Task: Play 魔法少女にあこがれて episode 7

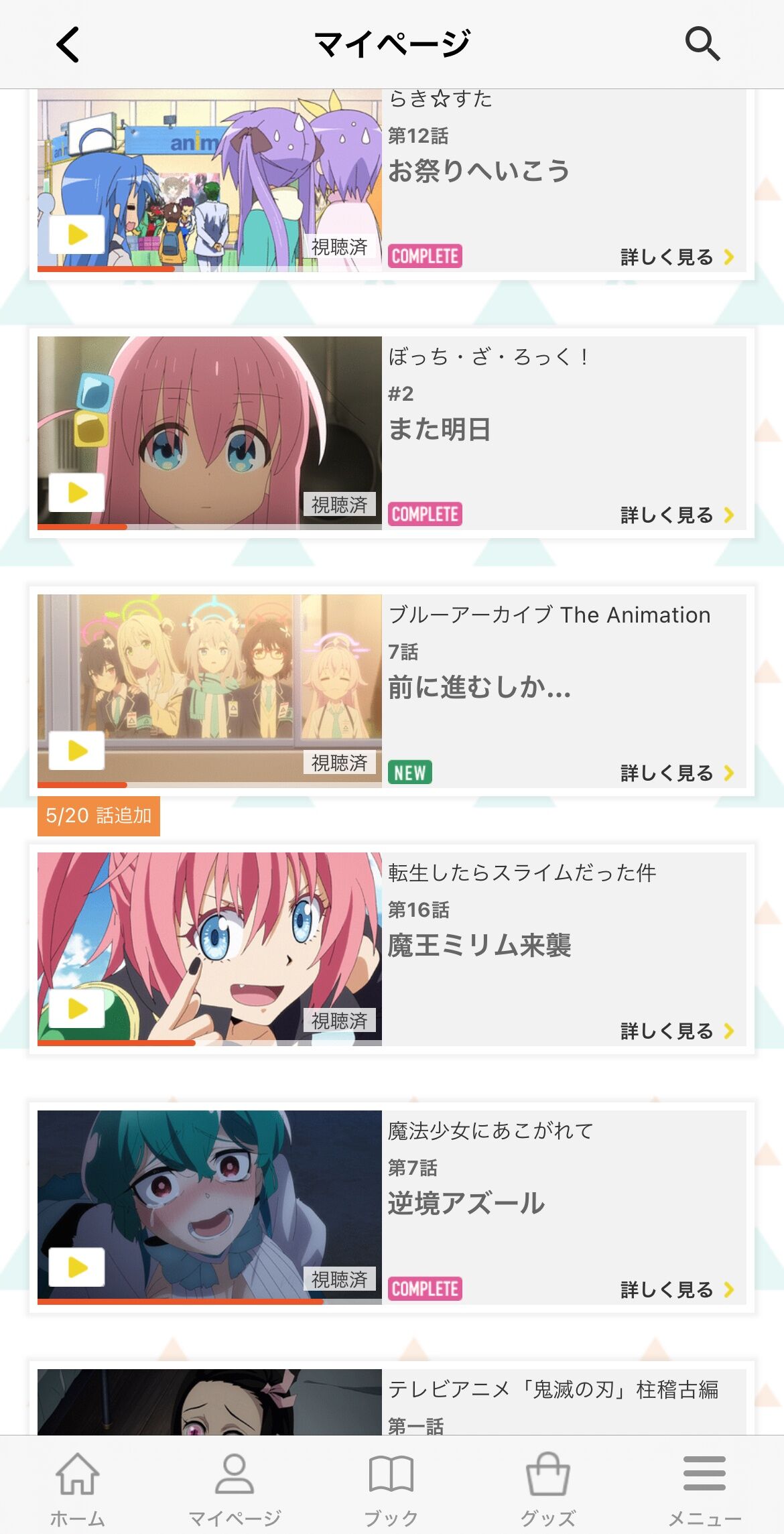Action: (77, 1267)
